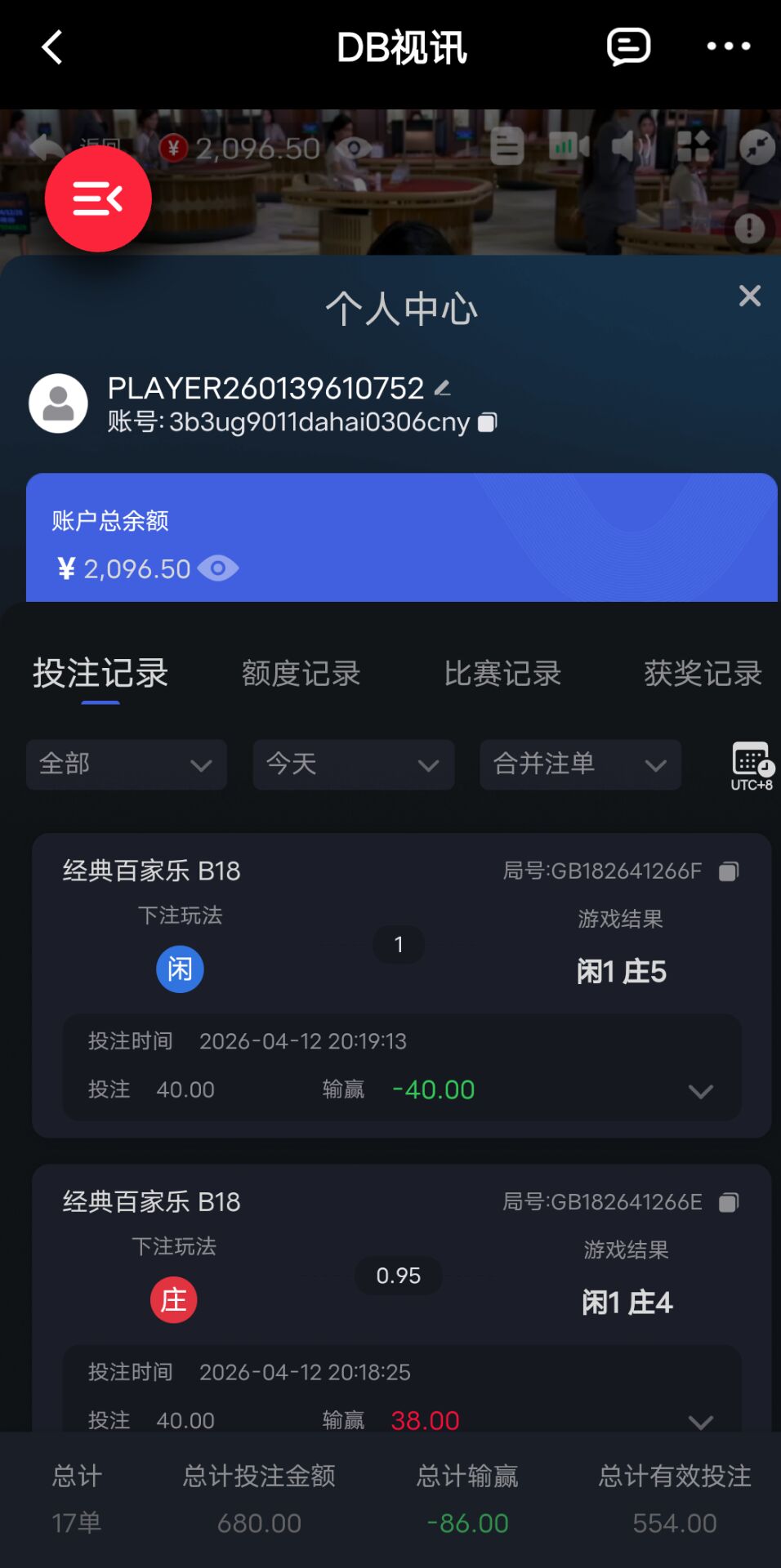Toggle balance visibility with the eye icon
Screen dimensions: 781x1568
click(217, 568)
